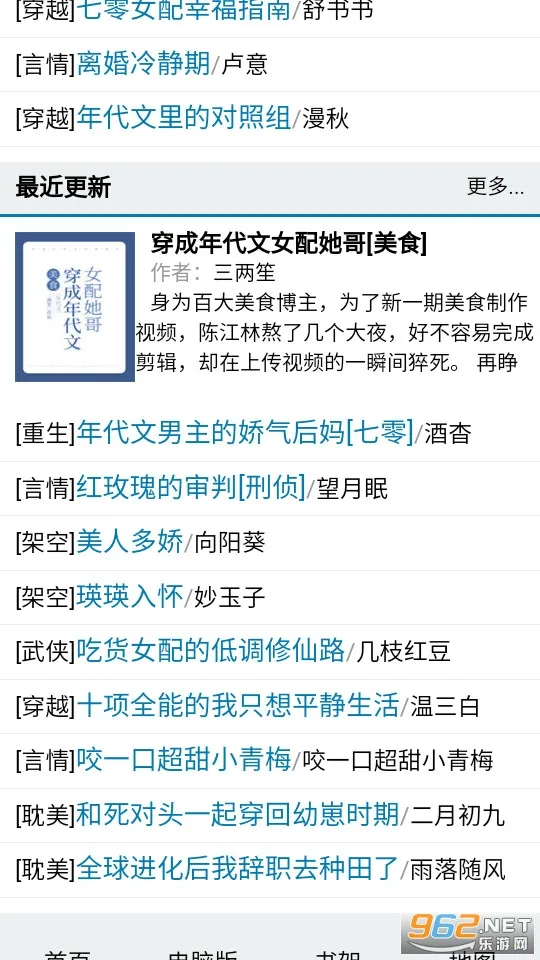Screen dimensions: 540x960
Task: Open the novel 离婚冷静期
Action: pos(143,64)
